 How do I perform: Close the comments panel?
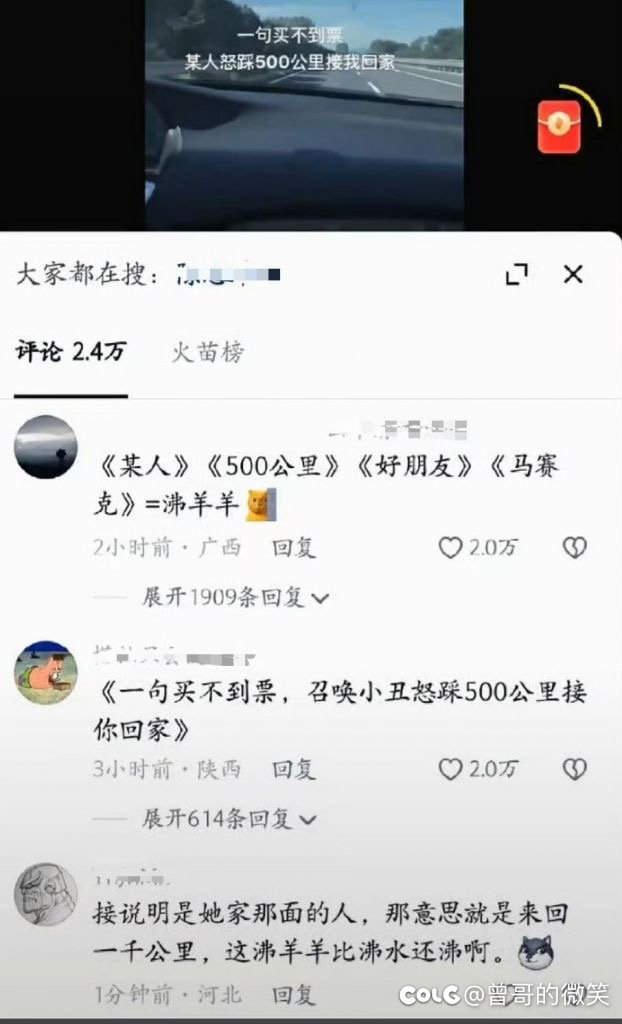coord(573,274)
